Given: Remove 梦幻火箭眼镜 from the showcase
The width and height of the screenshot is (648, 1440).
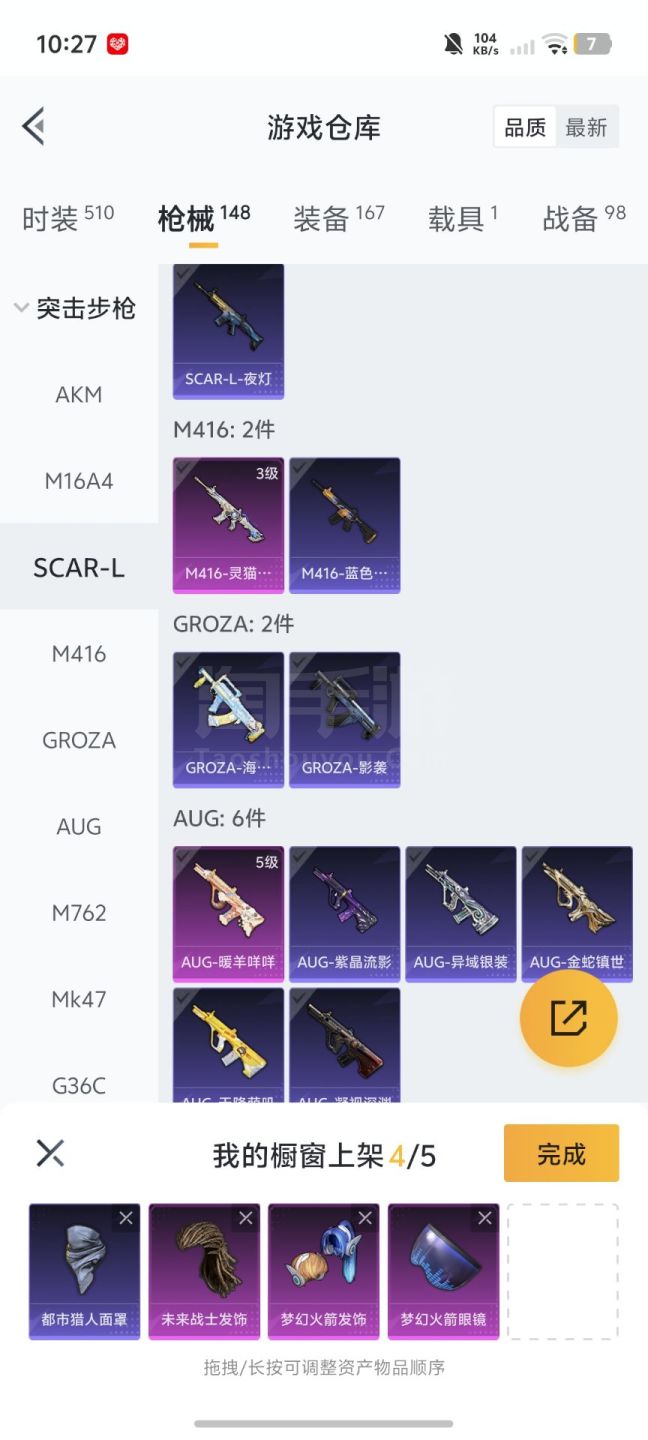Looking at the screenshot, I should (485, 1218).
